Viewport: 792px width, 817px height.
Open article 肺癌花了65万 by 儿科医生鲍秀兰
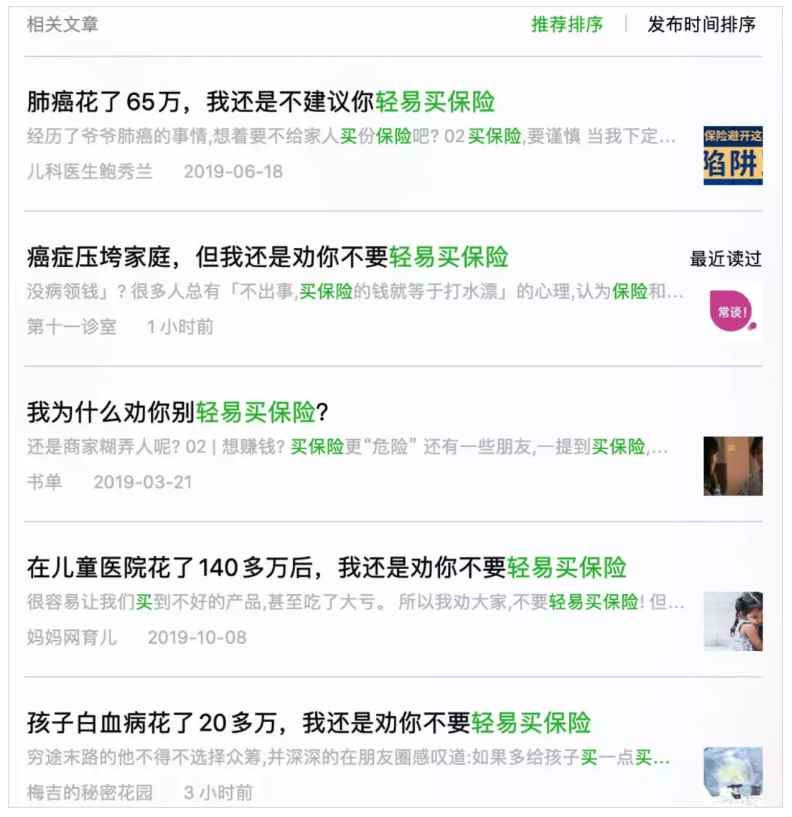click(x=260, y=102)
